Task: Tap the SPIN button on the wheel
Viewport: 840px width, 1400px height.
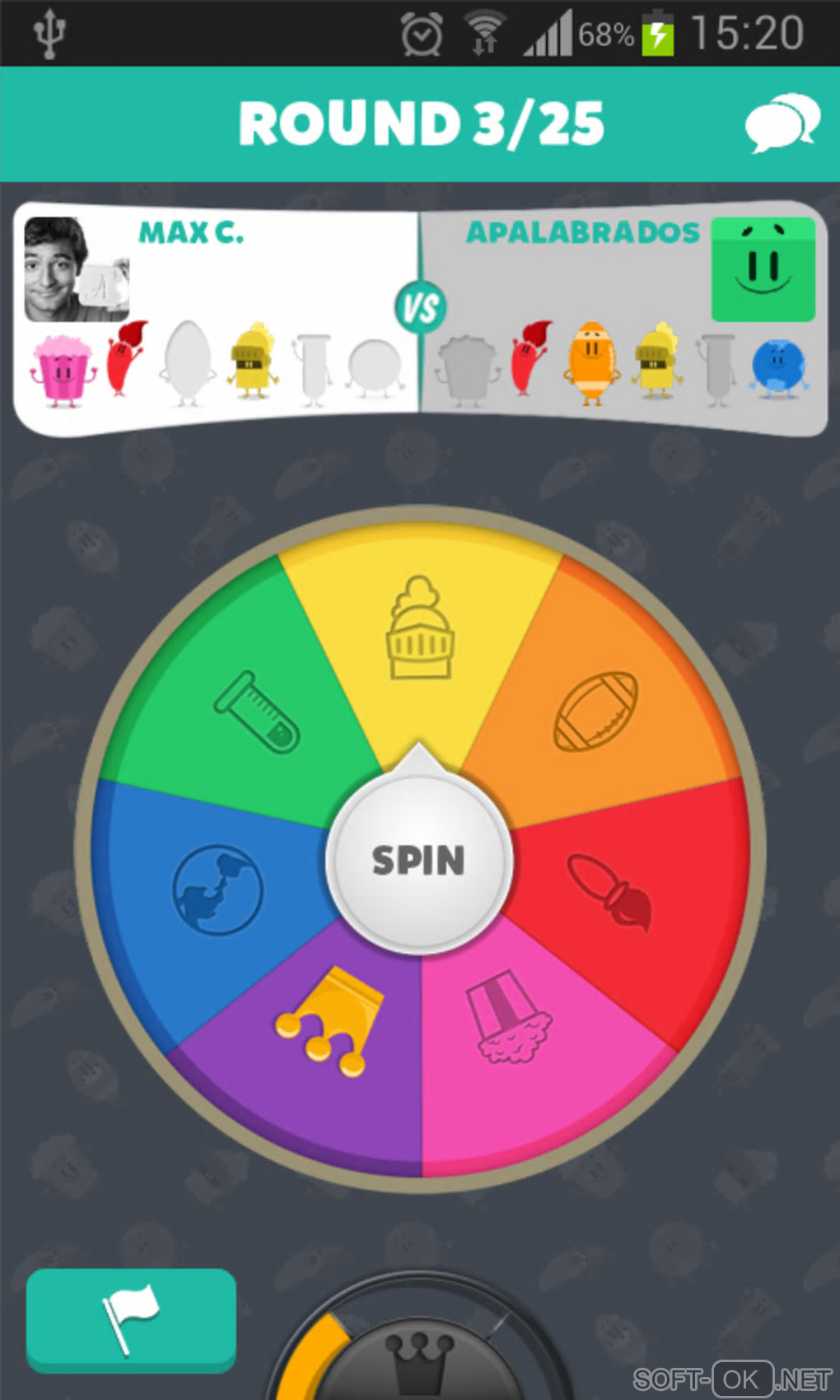Action: (x=419, y=861)
